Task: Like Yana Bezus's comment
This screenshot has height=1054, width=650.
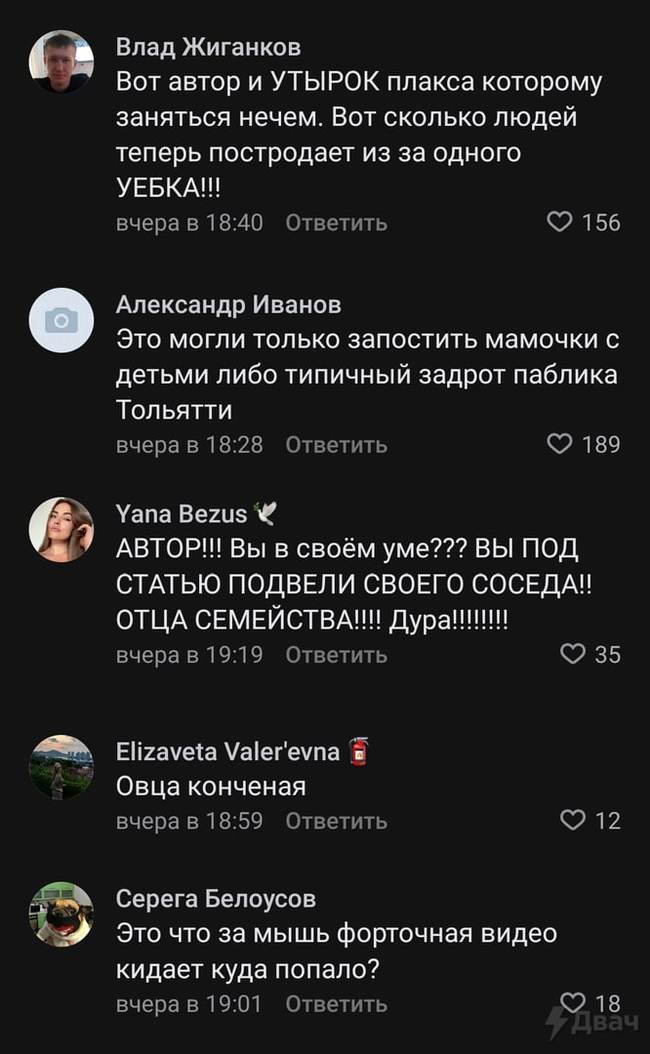Action: click(x=572, y=654)
